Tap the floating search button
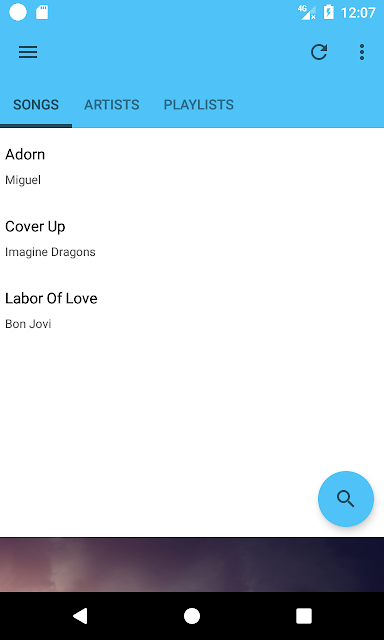 pos(346,499)
